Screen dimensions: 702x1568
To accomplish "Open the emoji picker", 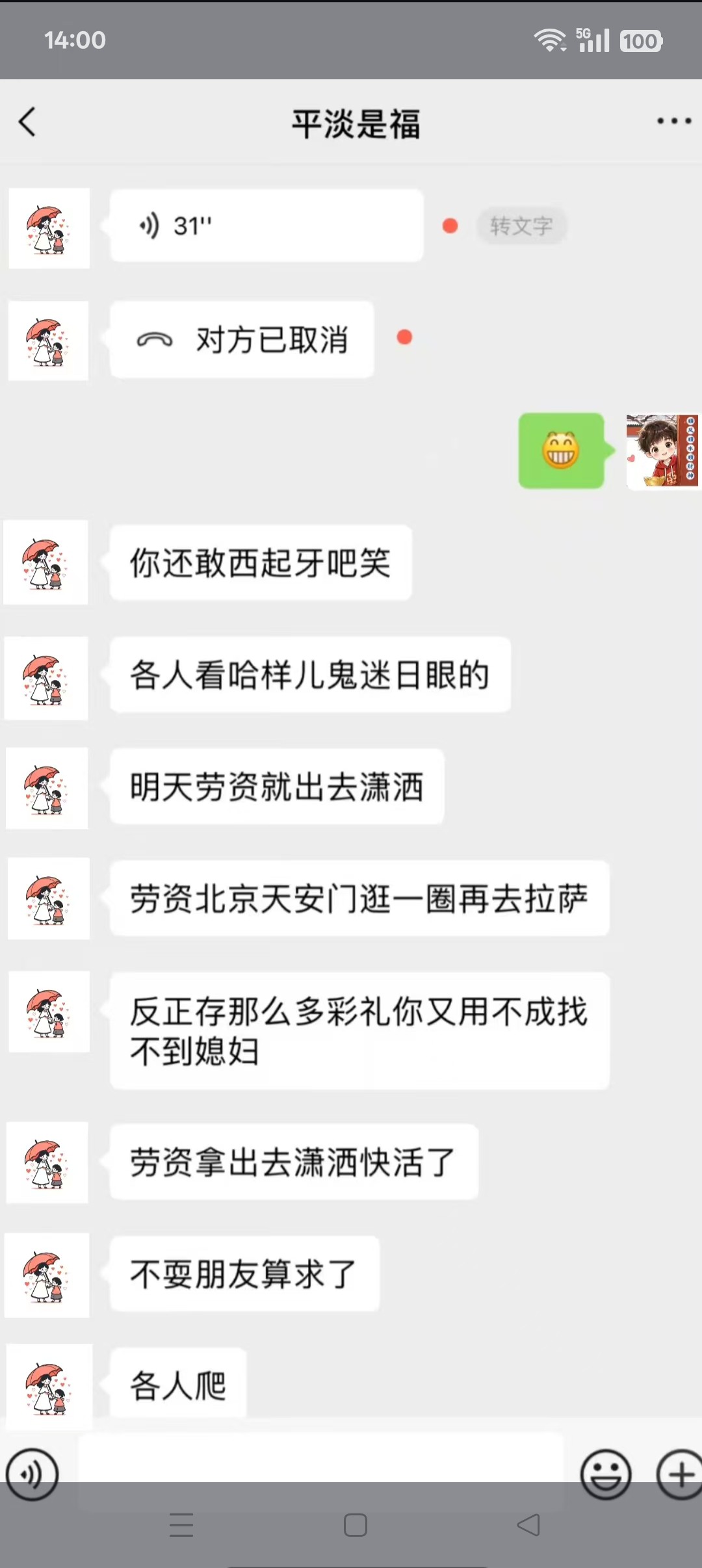I will pos(606,1474).
